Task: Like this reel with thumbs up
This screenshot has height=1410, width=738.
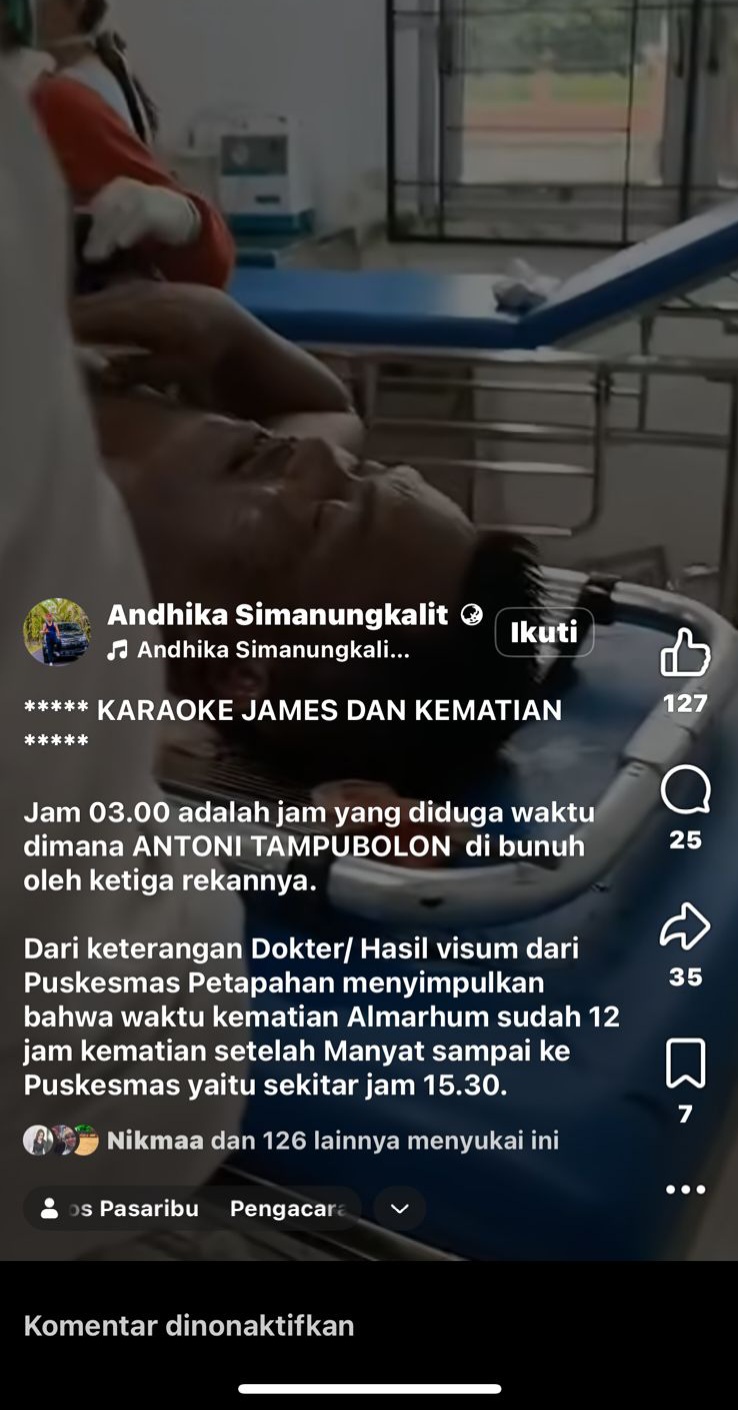Action: [x=685, y=653]
